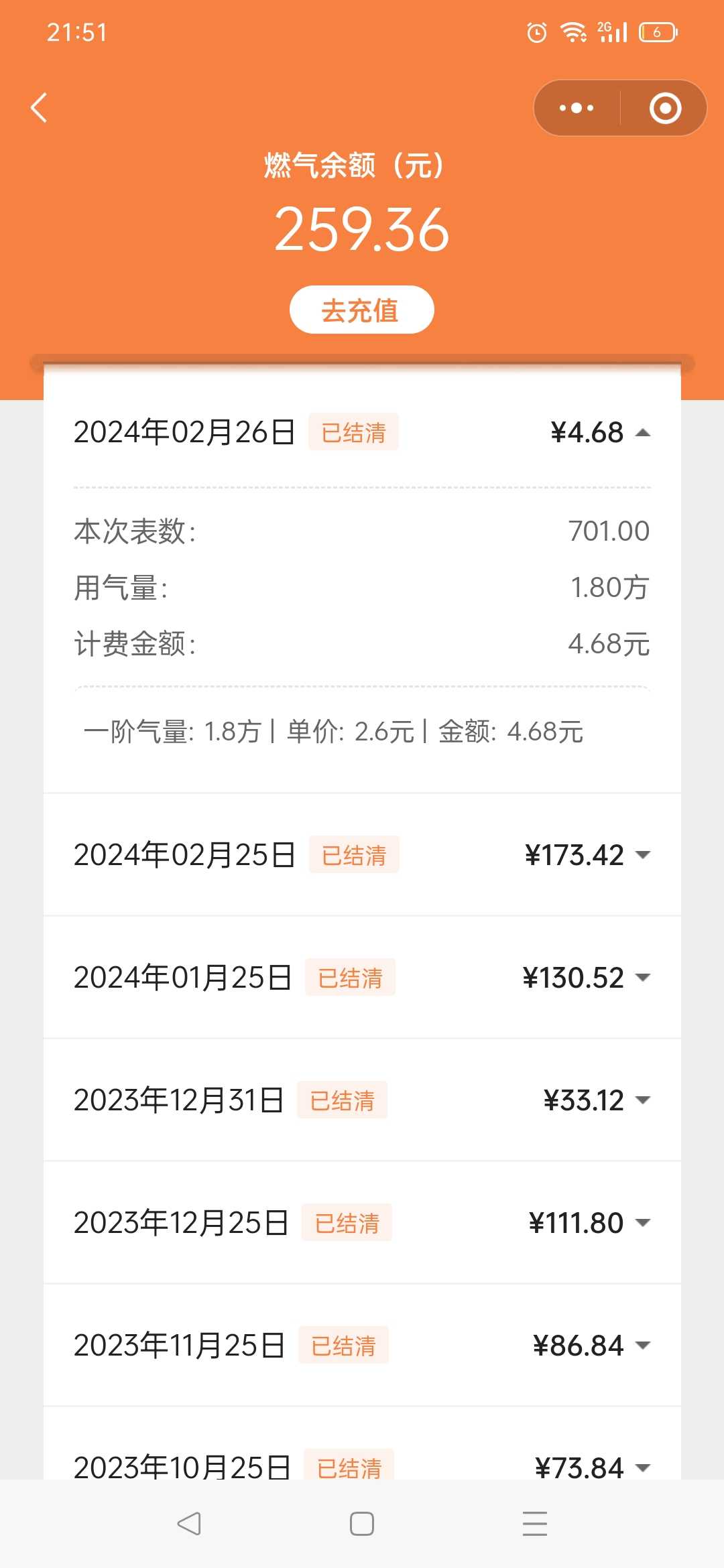Open the mini program three-dot menu

click(x=577, y=108)
